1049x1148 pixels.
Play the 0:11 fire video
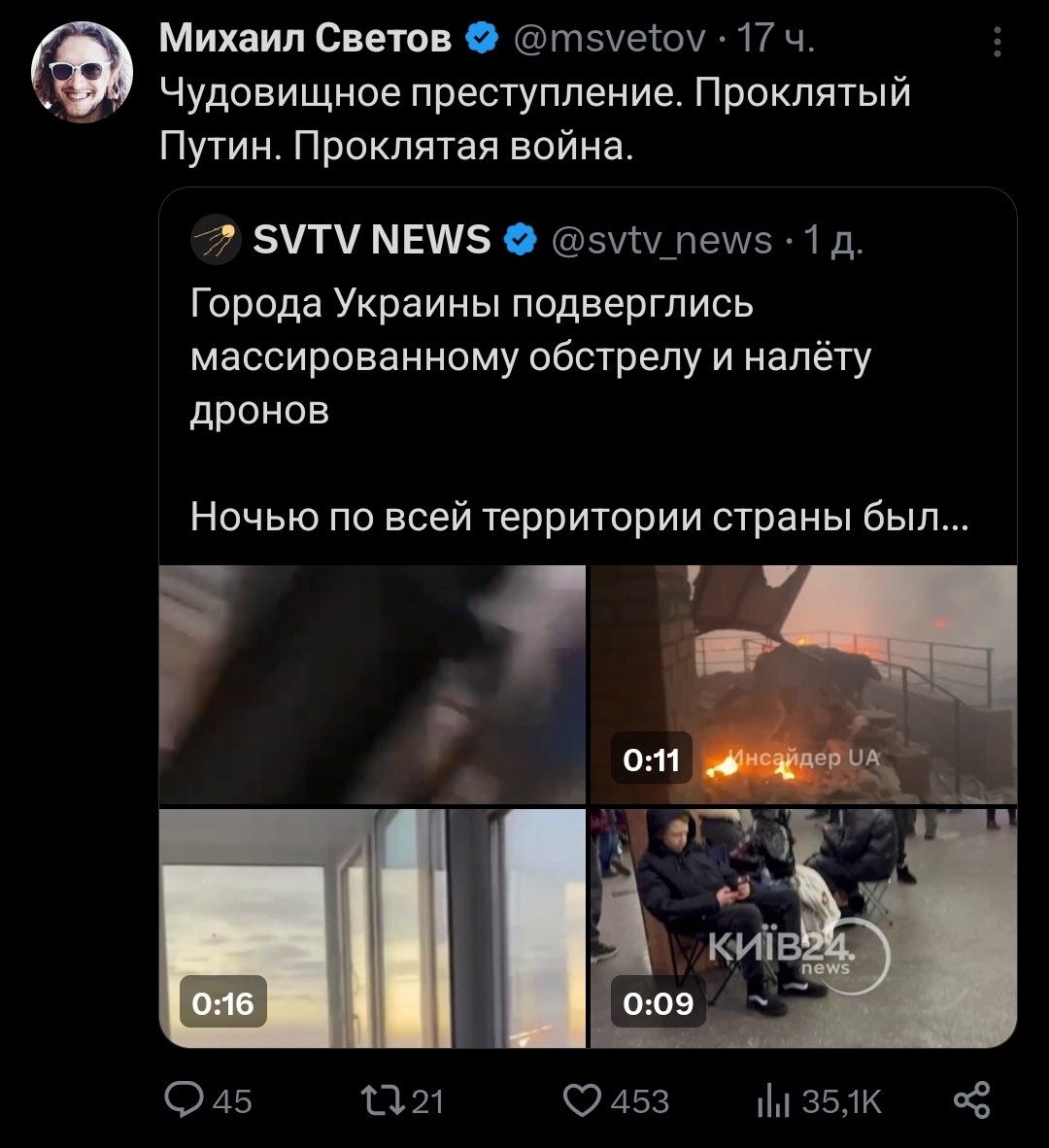(x=803, y=685)
